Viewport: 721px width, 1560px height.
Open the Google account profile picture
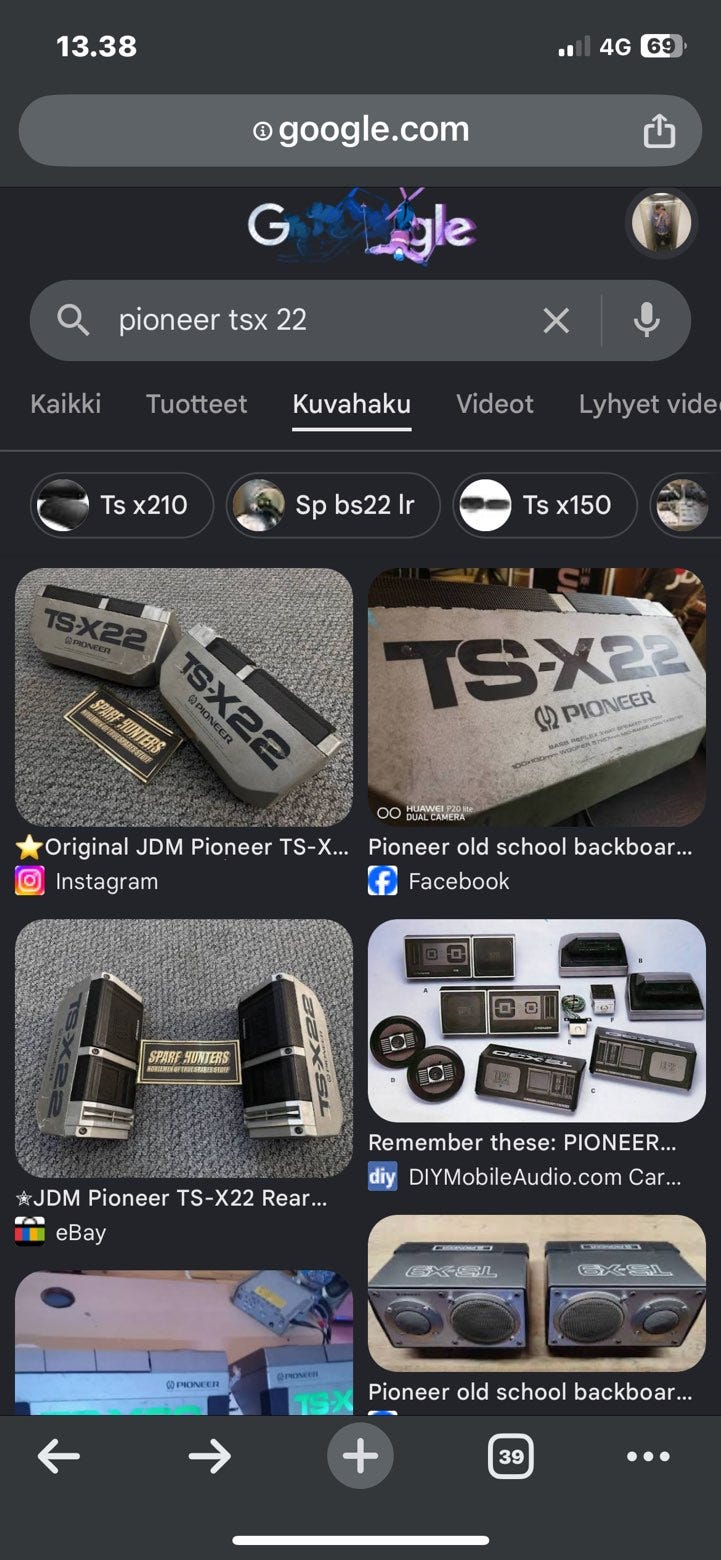[661, 221]
